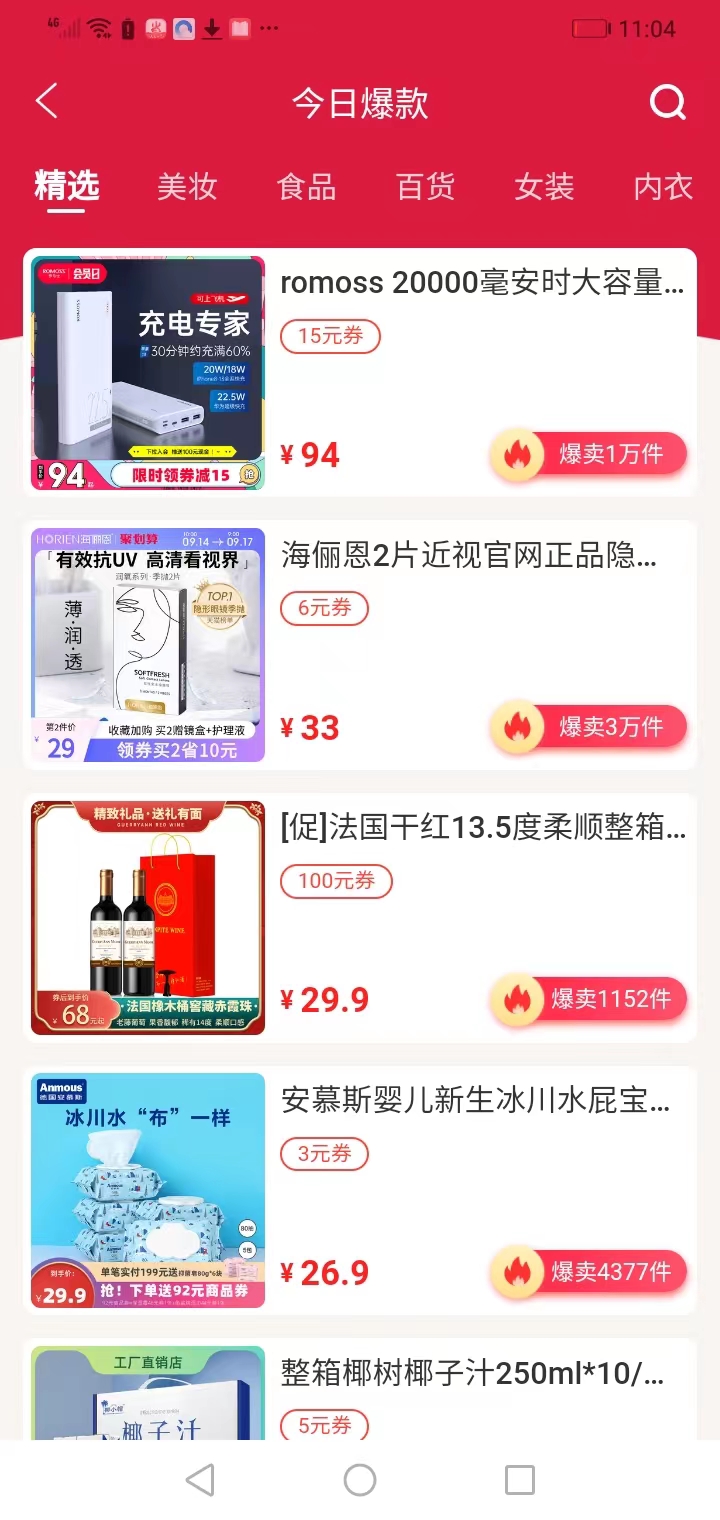Screen dimensions: 720x1520
Task: Select the 百货 tab
Action: 424,188
